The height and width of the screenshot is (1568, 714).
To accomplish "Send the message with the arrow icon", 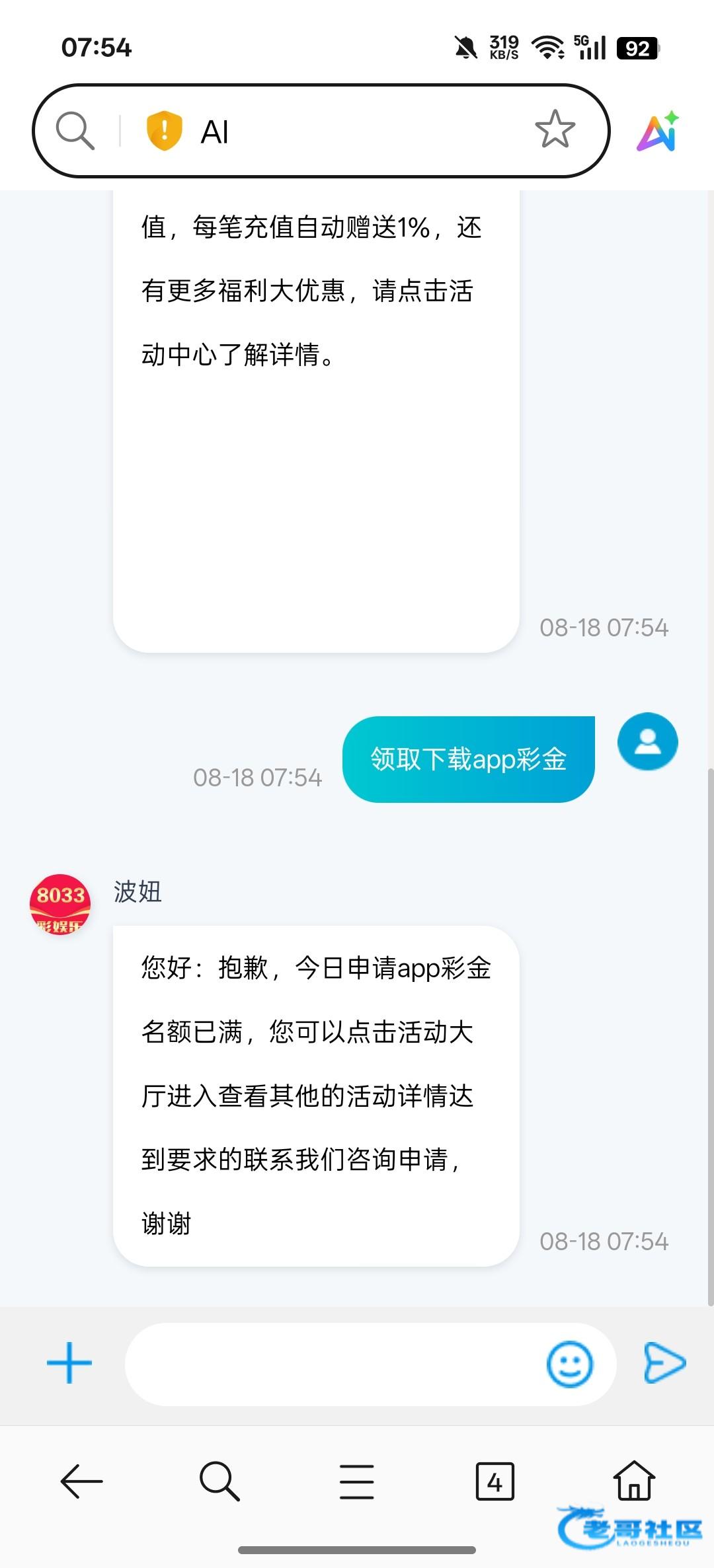I will tap(664, 1363).
